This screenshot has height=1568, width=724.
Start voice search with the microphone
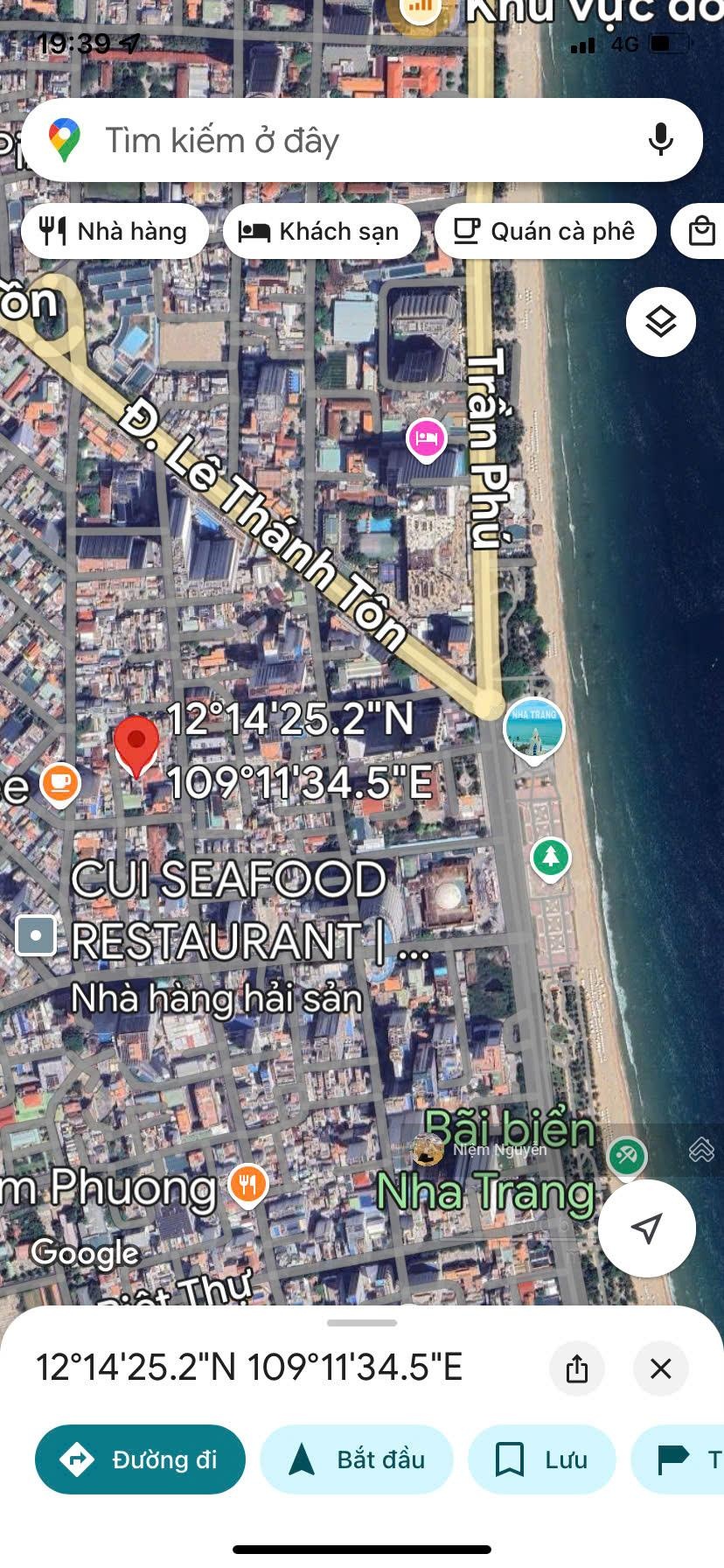point(660,140)
